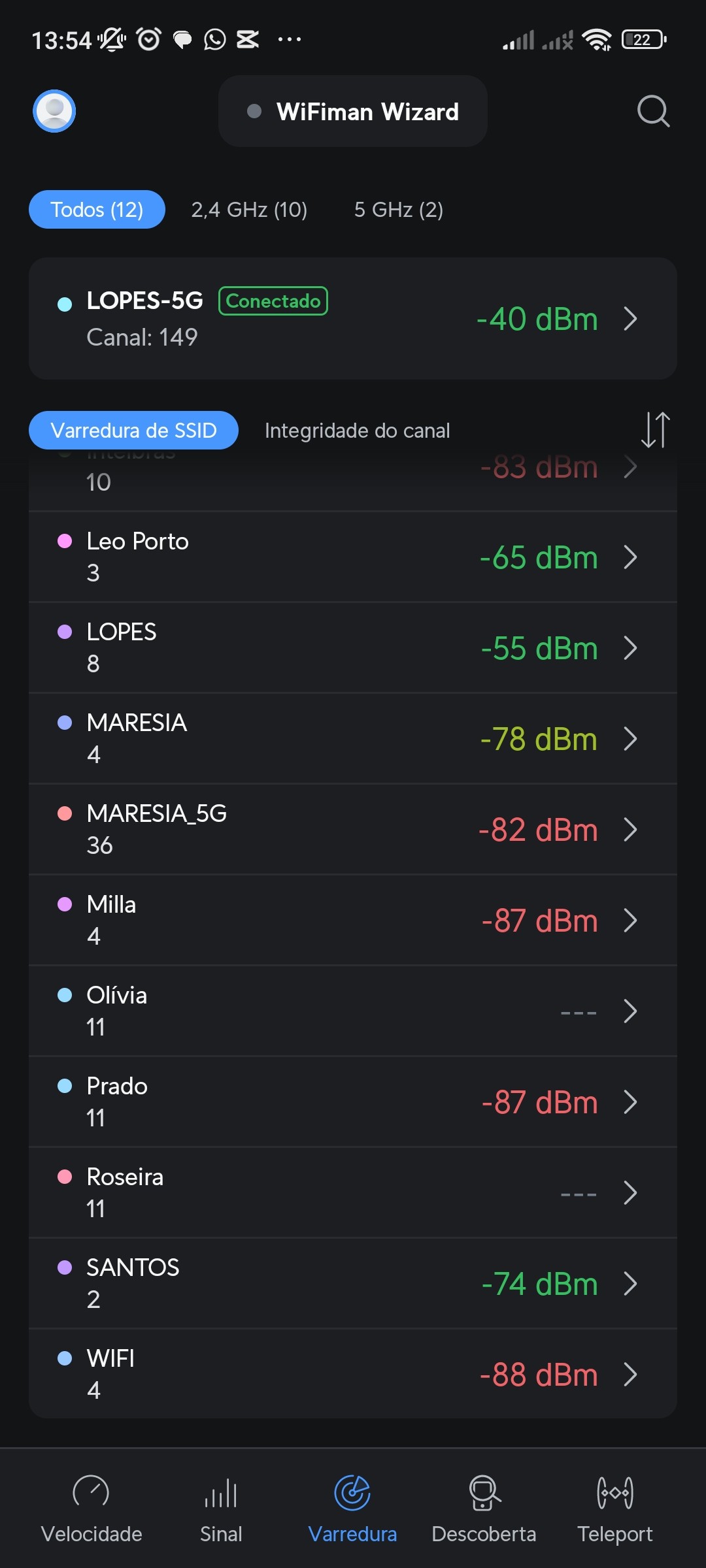Tap the WiFiman Wizard device selector
The width and height of the screenshot is (706, 1568).
[353, 112]
